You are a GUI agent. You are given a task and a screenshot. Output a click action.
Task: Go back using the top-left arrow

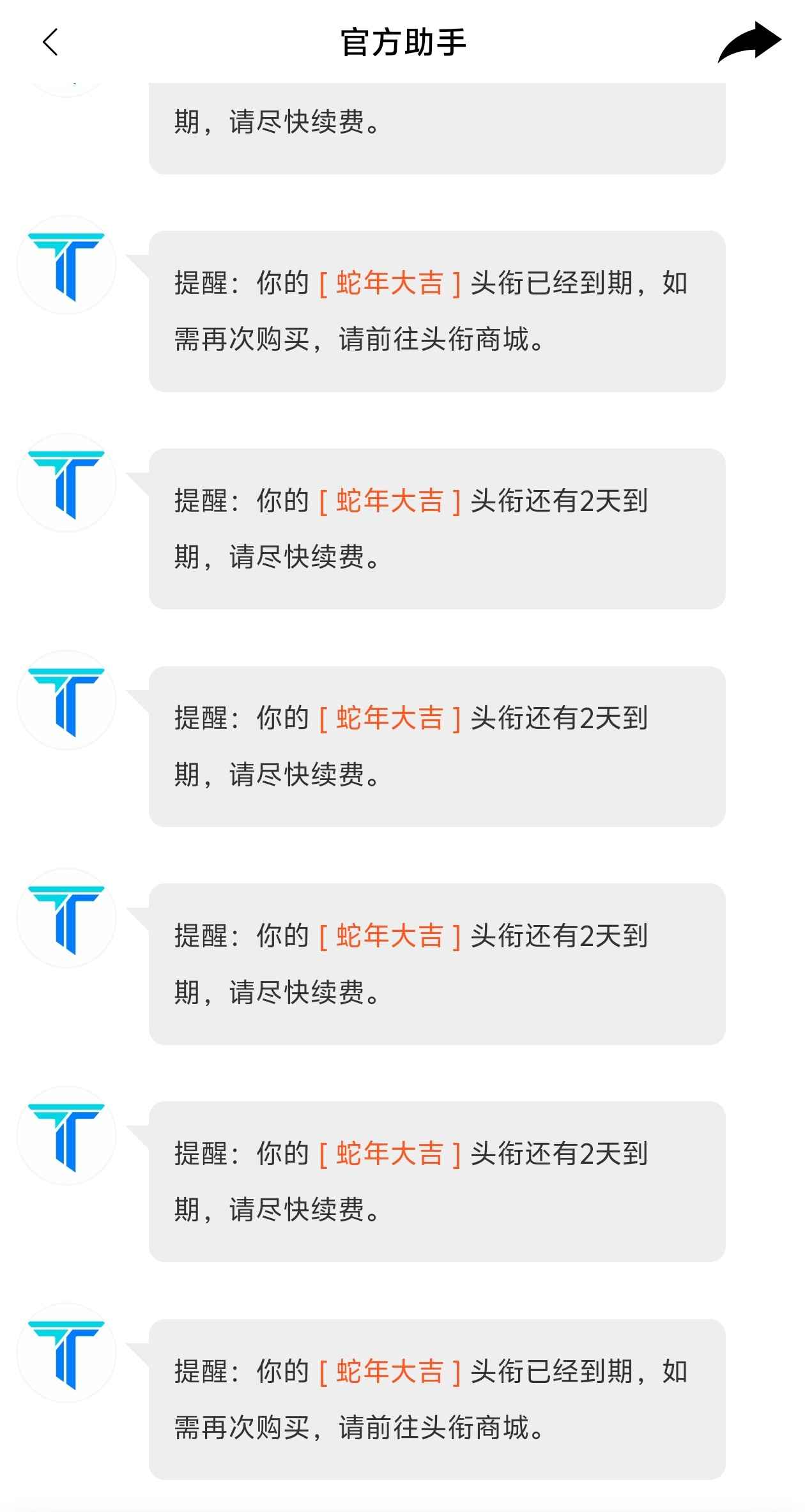pos(50,42)
